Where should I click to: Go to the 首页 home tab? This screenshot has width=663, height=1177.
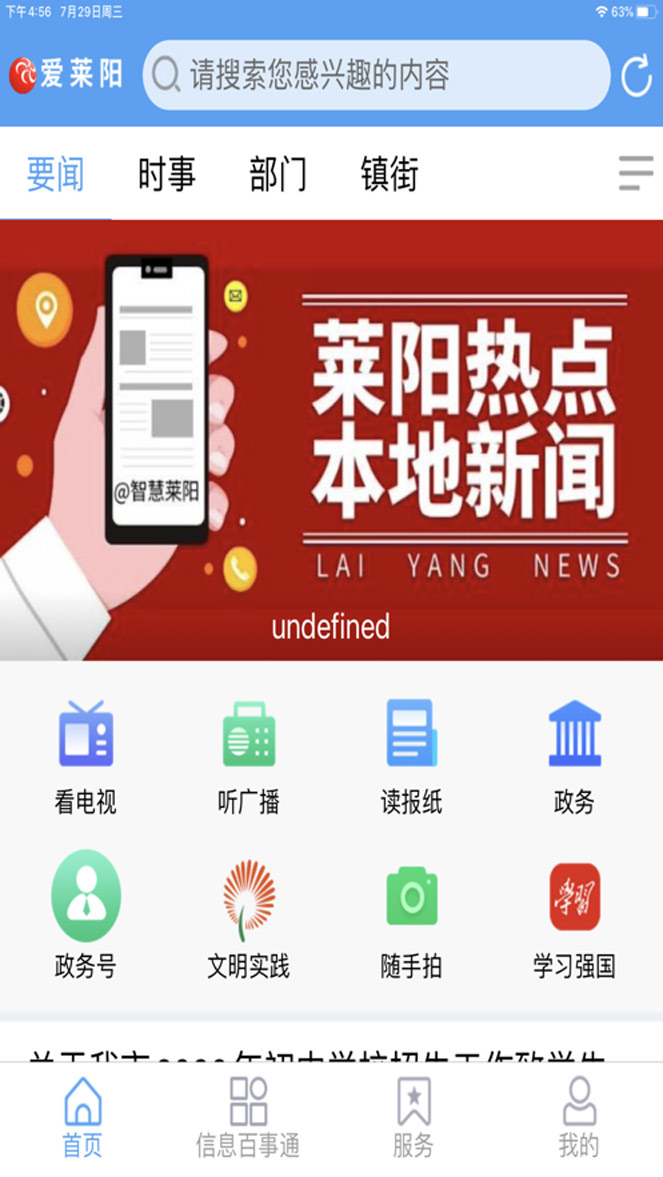pos(83,1117)
